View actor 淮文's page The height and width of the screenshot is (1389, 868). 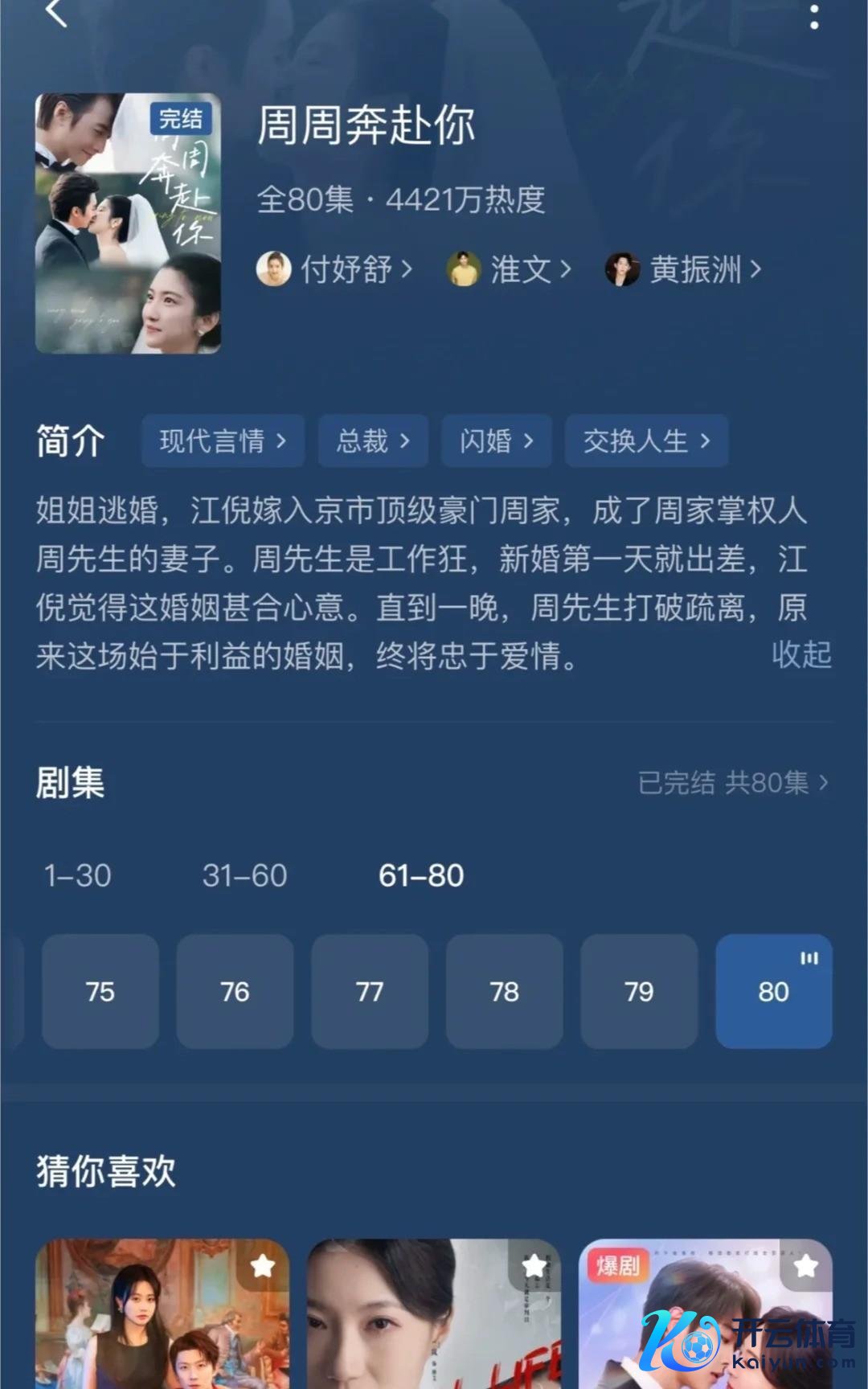point(510,269)
